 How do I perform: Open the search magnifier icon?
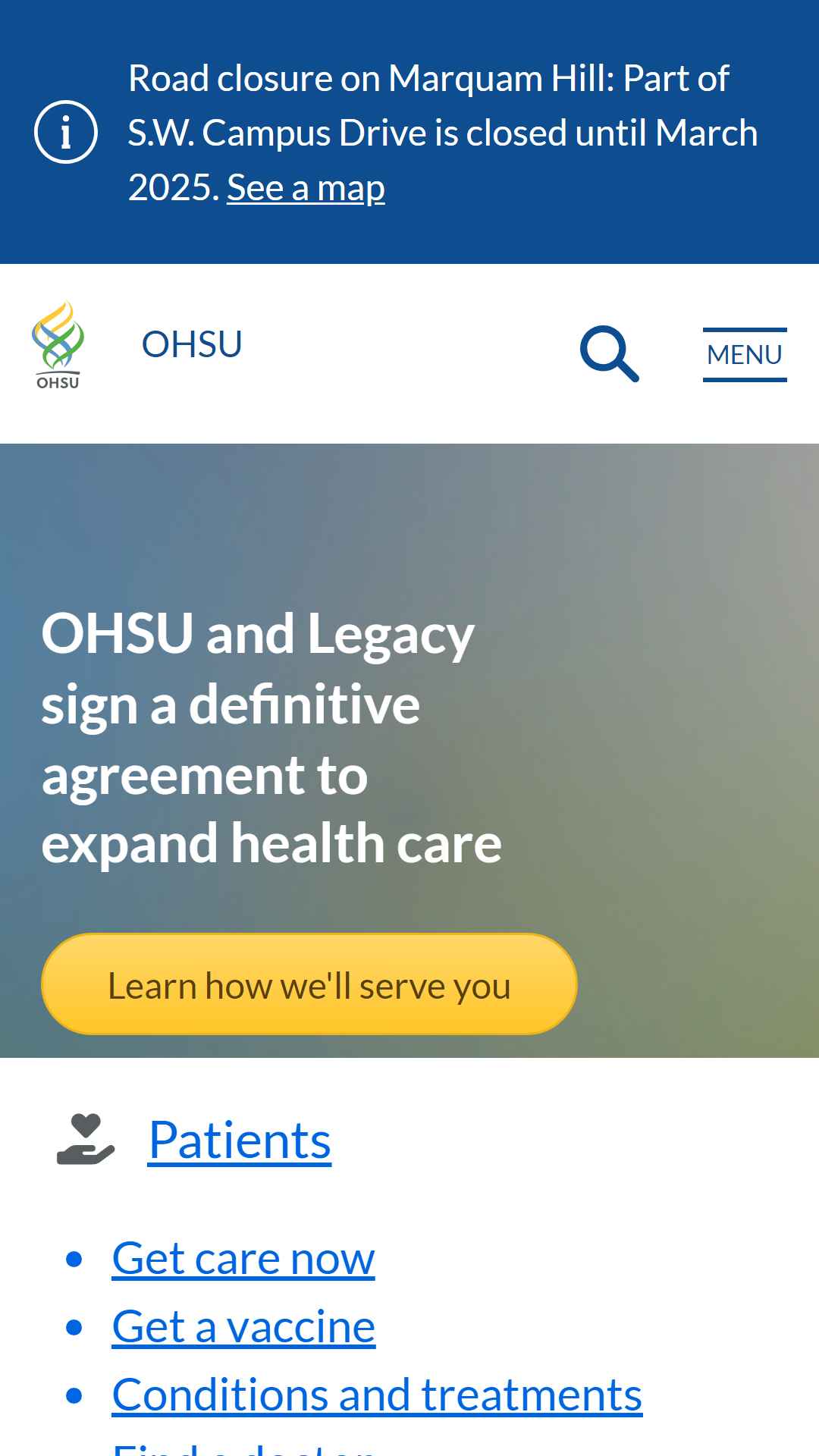(x=610, y=353)
